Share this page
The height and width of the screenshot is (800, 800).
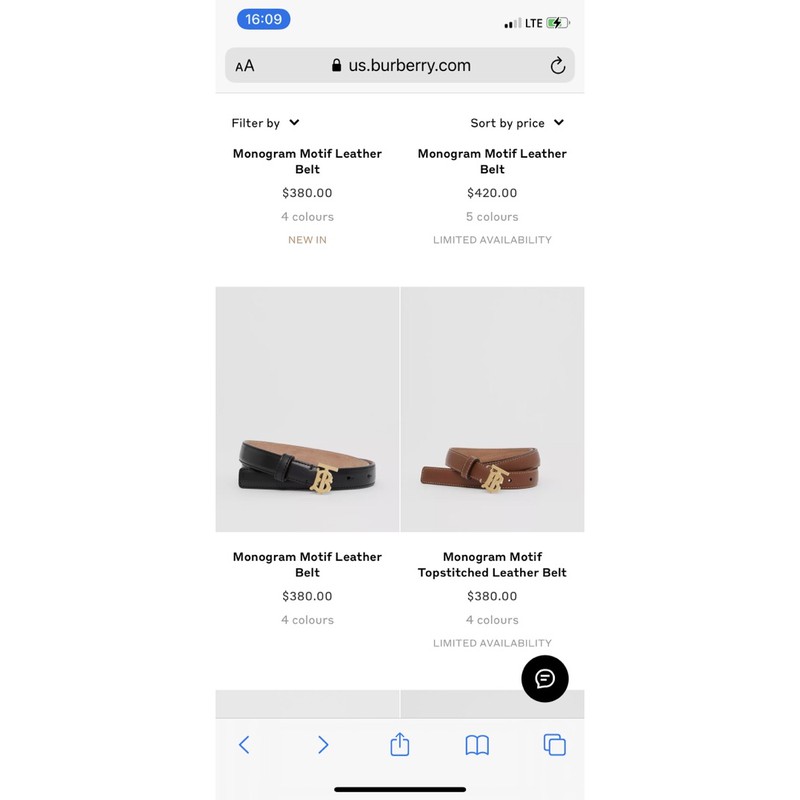tap(400, 744)
